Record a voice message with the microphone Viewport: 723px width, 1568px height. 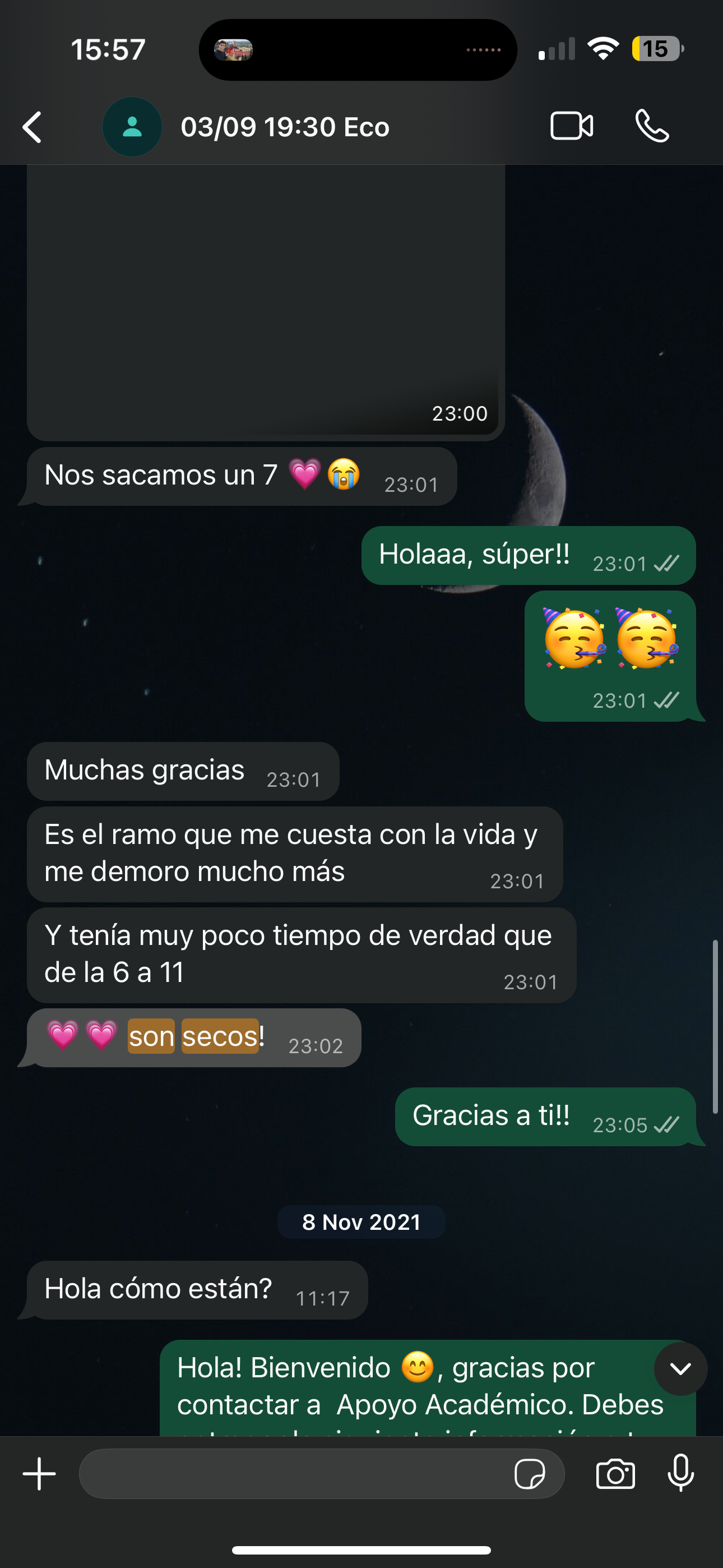point(682,1474)
